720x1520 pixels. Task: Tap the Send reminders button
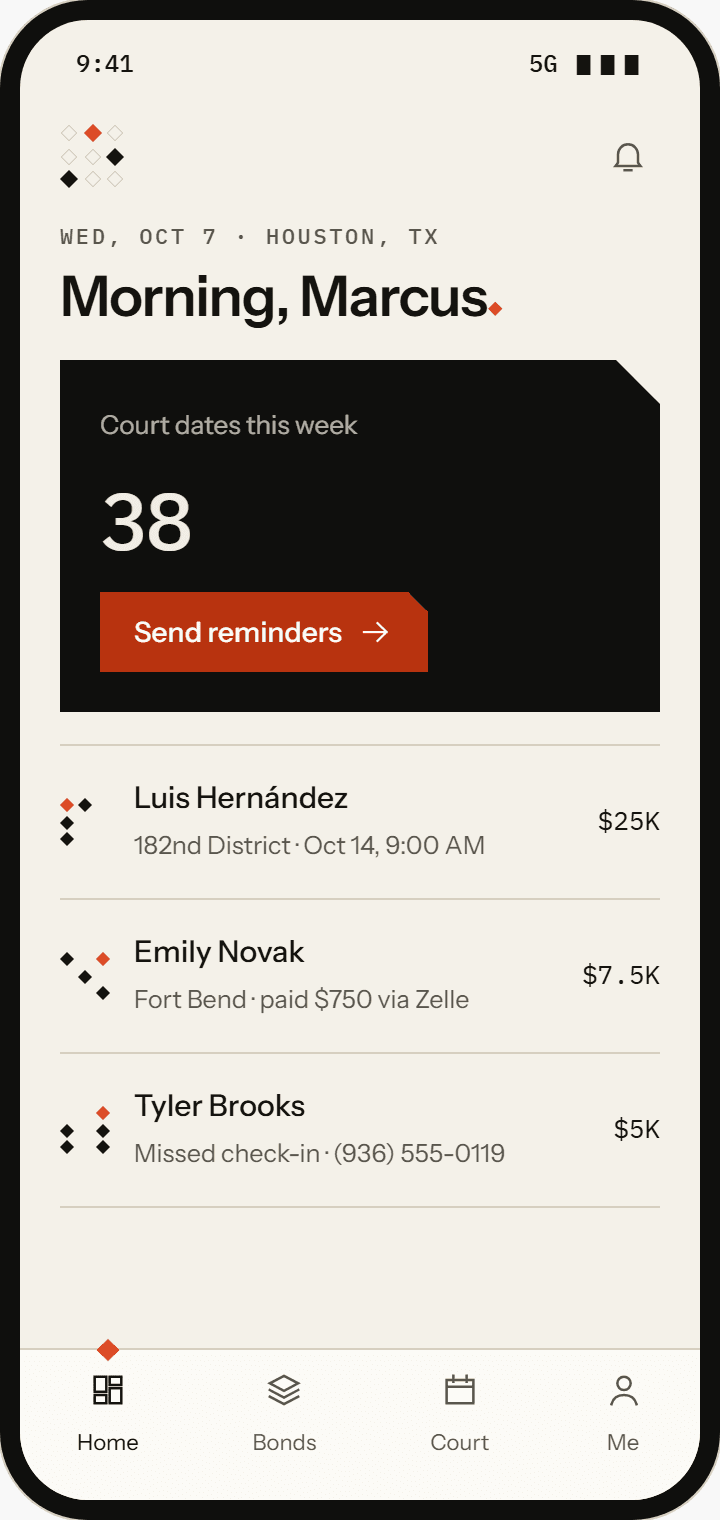[x=264, y=632]
